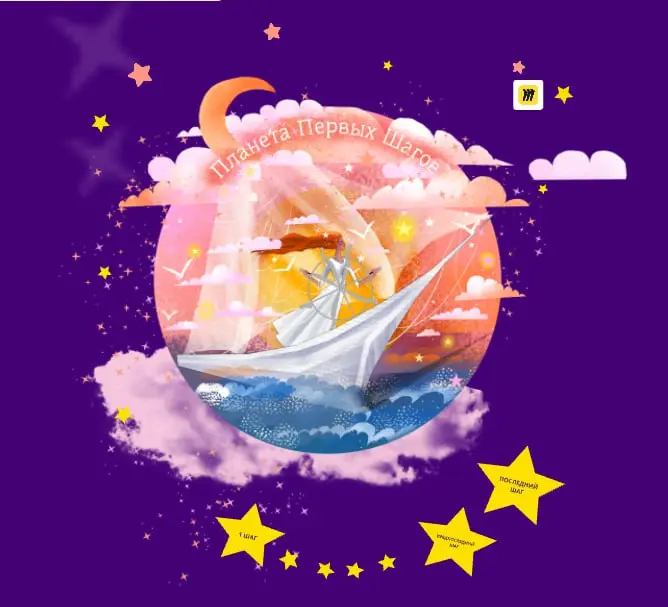Open the Miro board icon

[x=527, y=95]
